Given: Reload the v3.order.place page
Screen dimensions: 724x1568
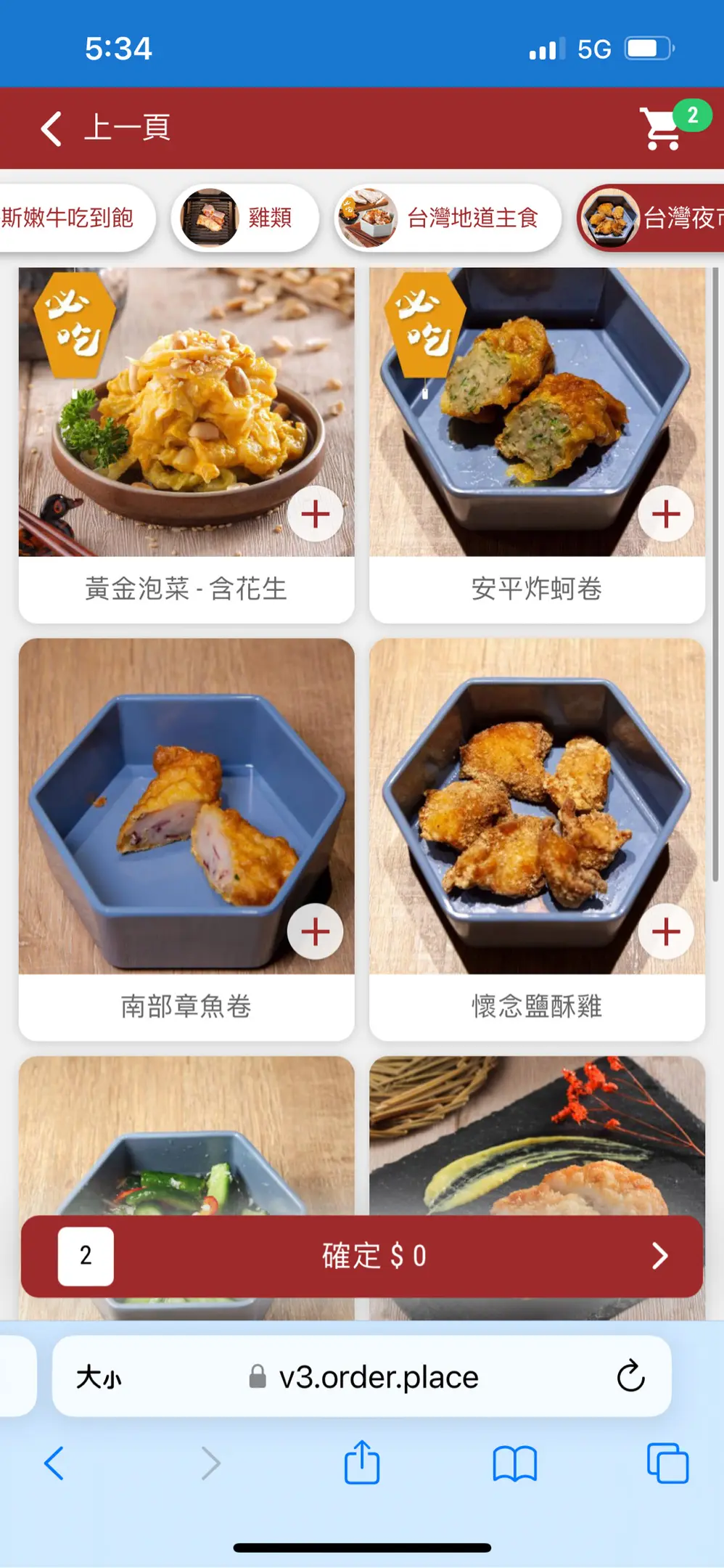Looking at the screenshot, I should pyautogui.click(x=630, y=1376).
